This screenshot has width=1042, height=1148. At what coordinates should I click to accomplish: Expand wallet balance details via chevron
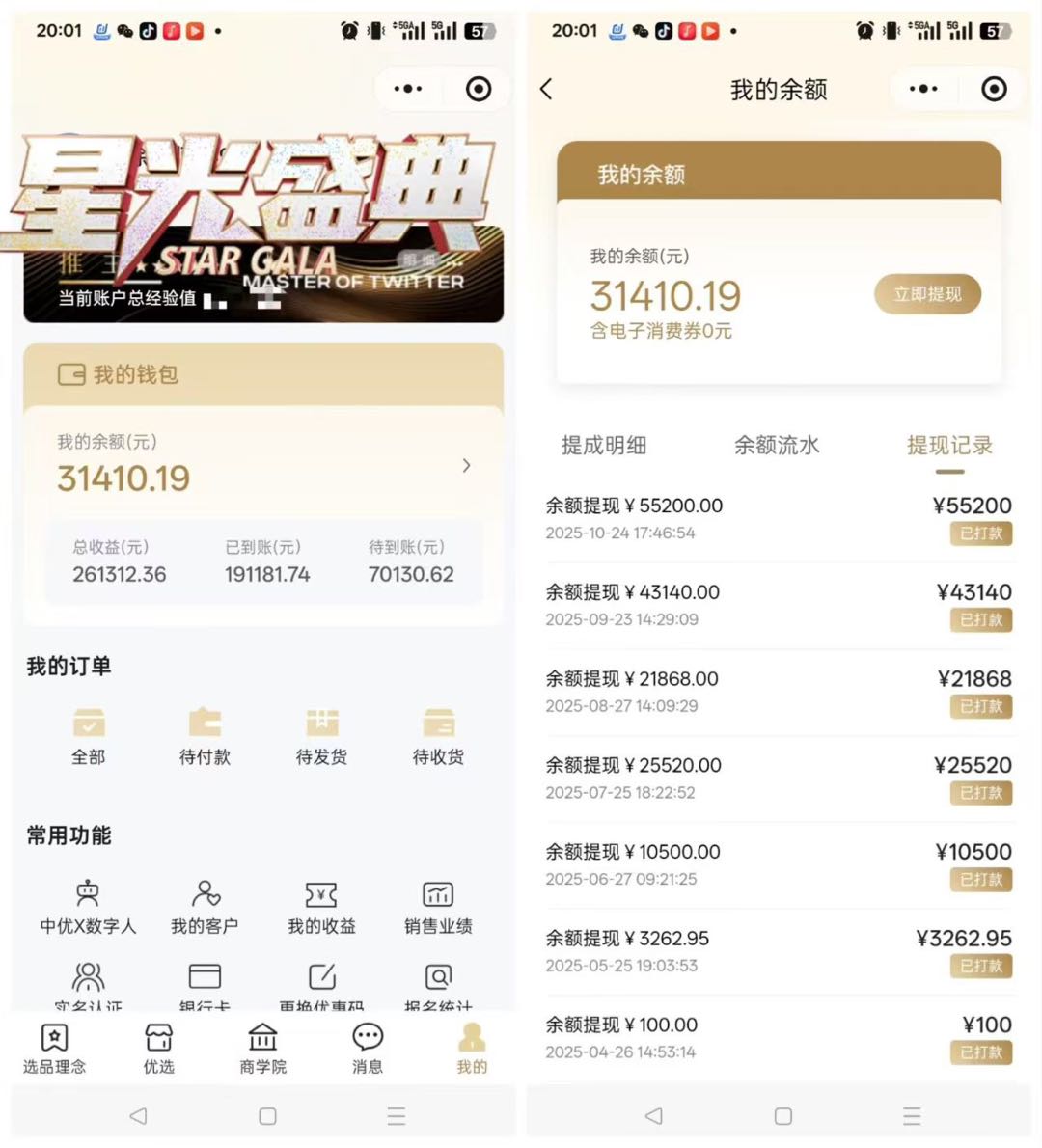tap(467, 465)
